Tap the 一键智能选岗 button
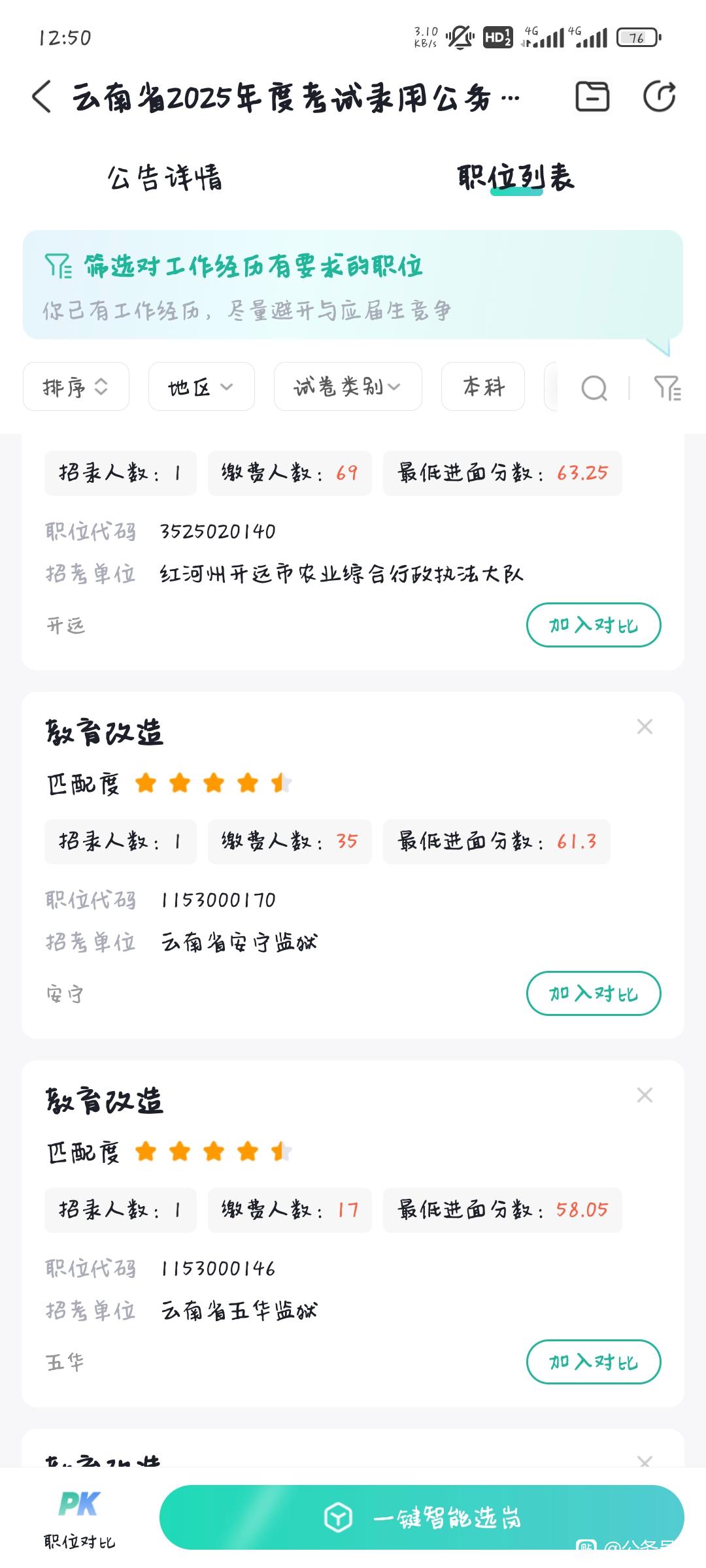The image size is (706, 1568). (422, 1517)
